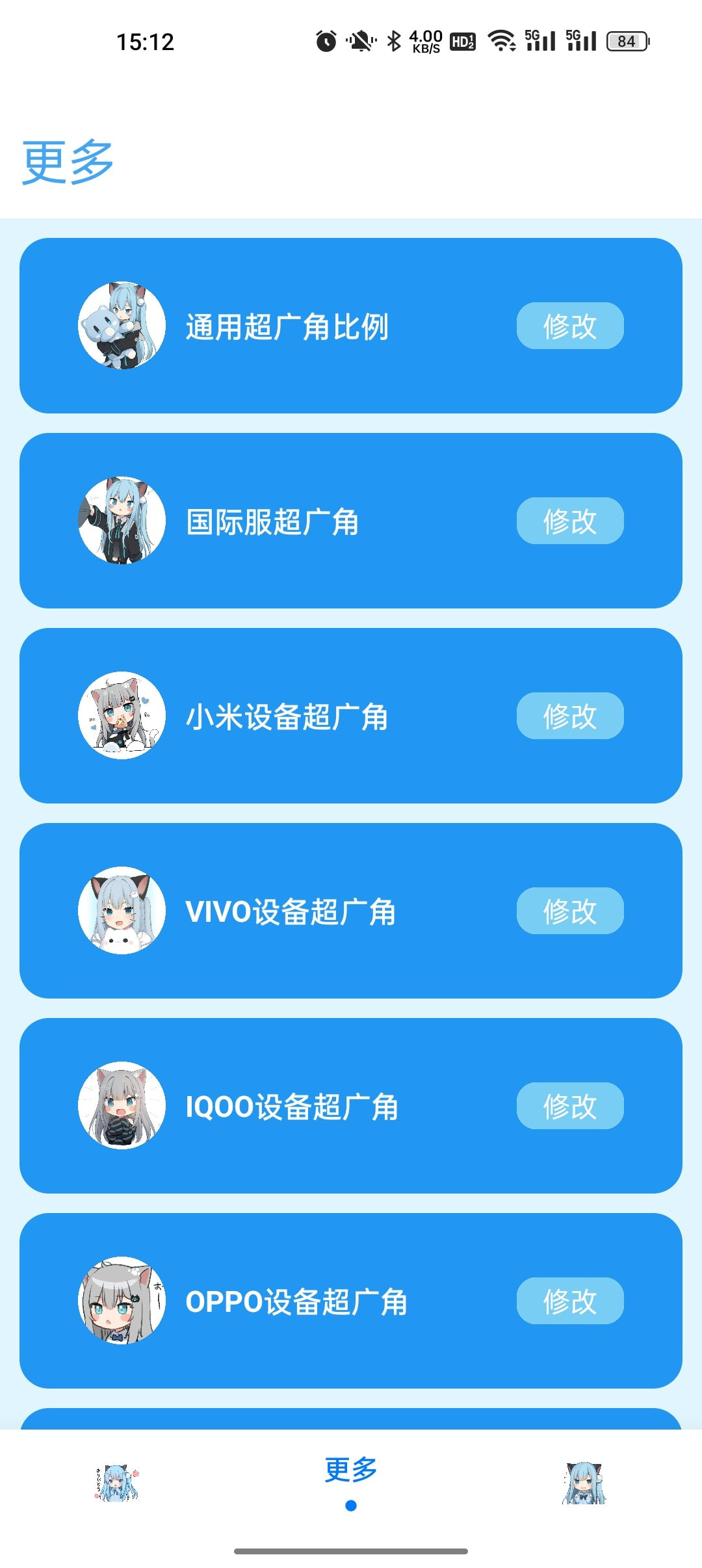
Task: Select the VIVO设备超广角 card
Action: (351, 911)
